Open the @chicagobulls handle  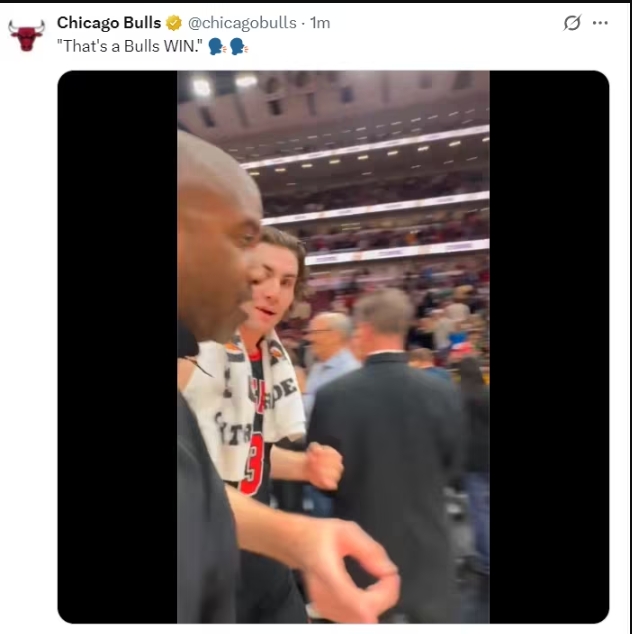[242, 22]
